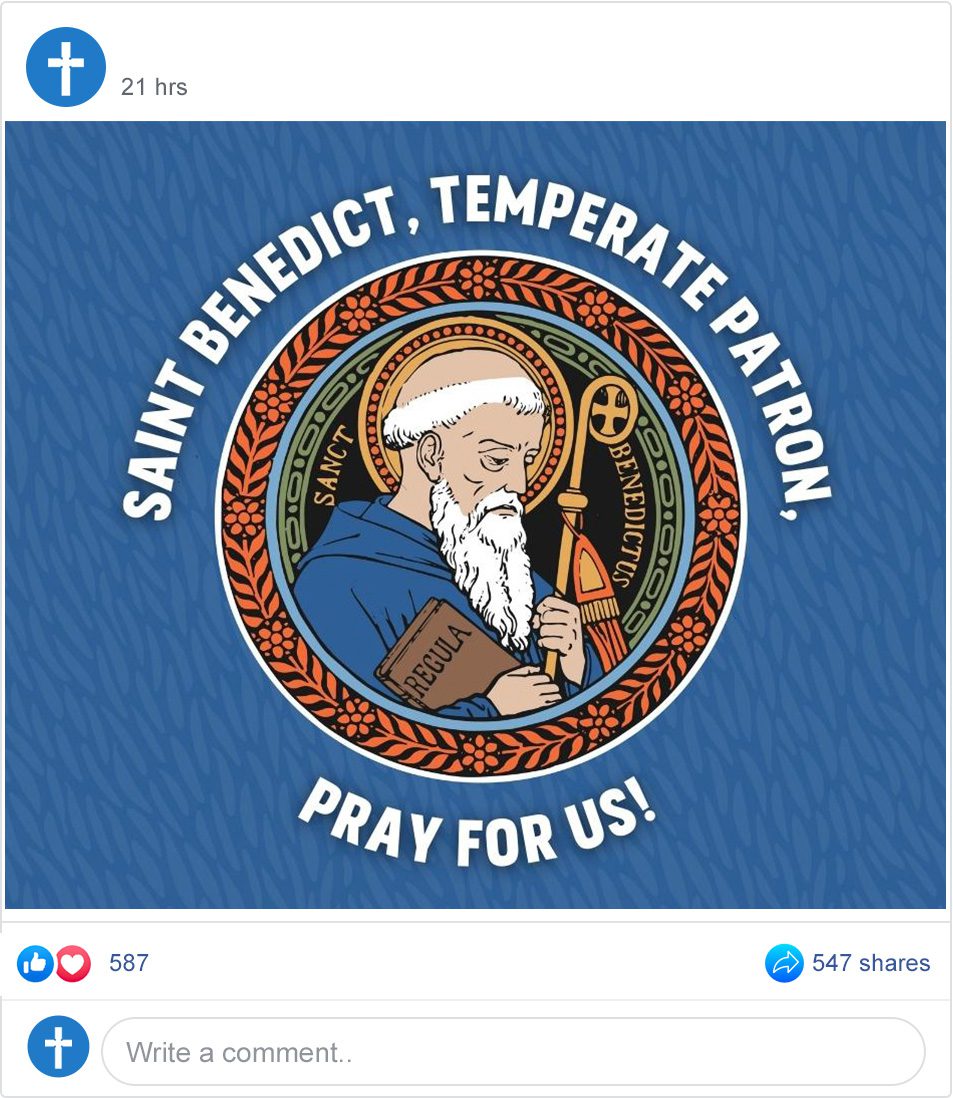
Task: Open the poster's cross profile avatar
Action: point(66,67)
